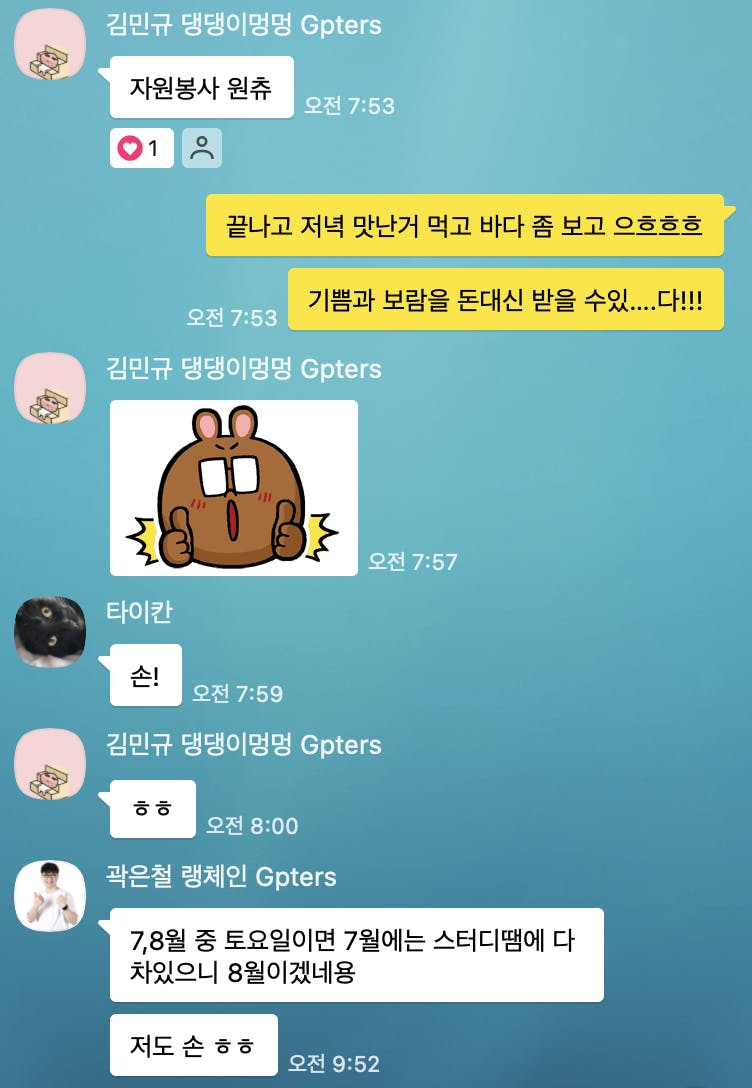The height and width of the screenshot is (1088, 752).
Task: Open 김민규's profile picture above 자원봉사 원츄
Action: pyautogui.click(x=50, y=46)
